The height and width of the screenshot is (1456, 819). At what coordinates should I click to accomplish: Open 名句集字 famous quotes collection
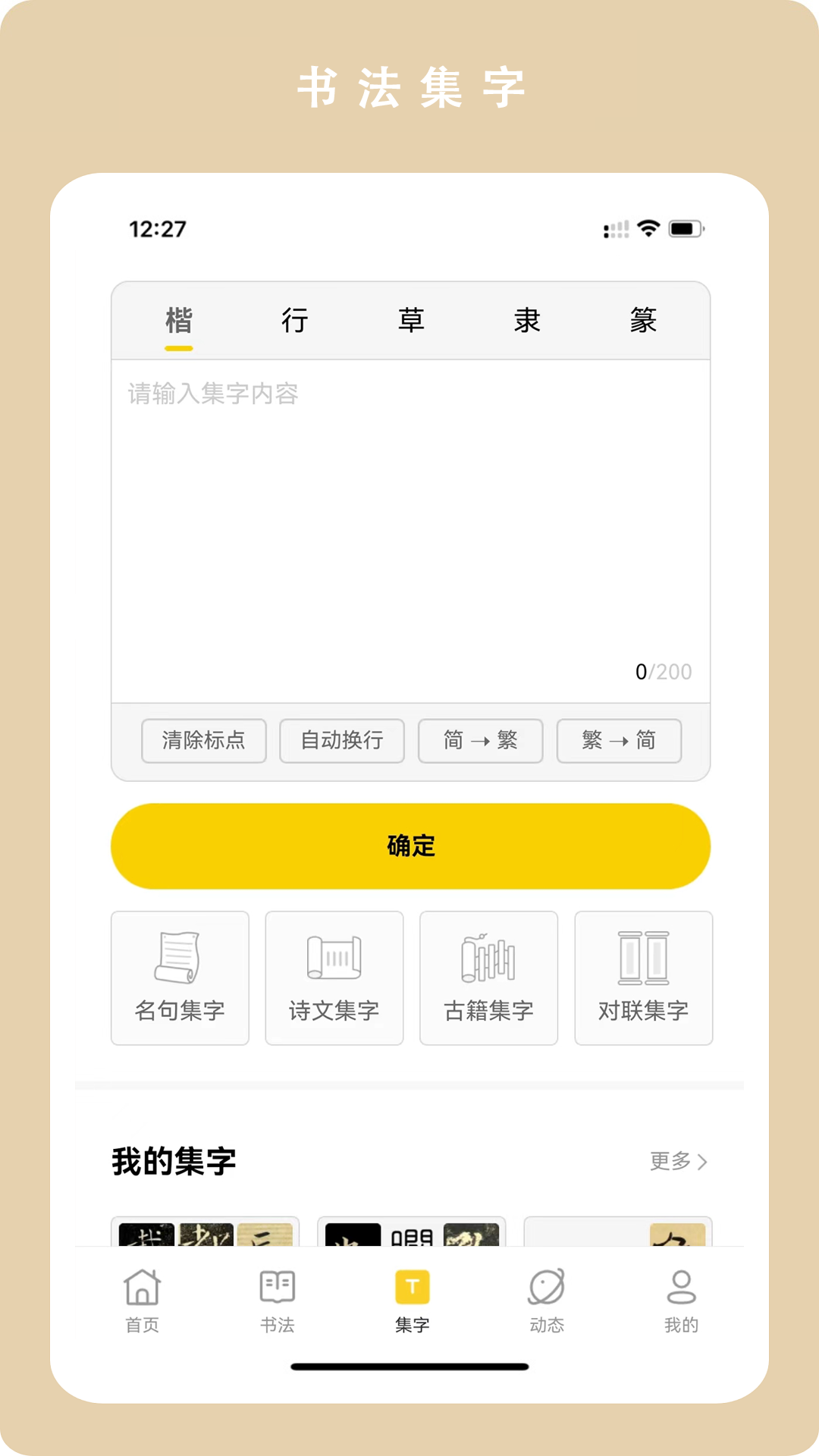pos(180,977)
